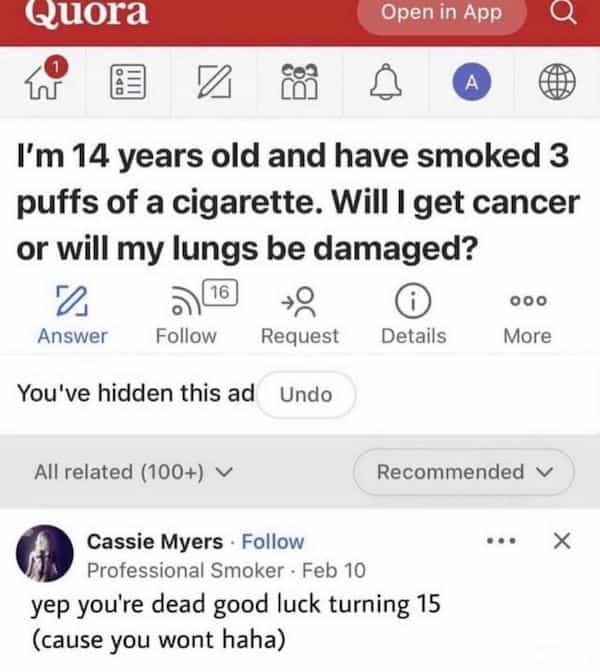
Task: Change the Recommended sort order
Action: click(464, 472)
